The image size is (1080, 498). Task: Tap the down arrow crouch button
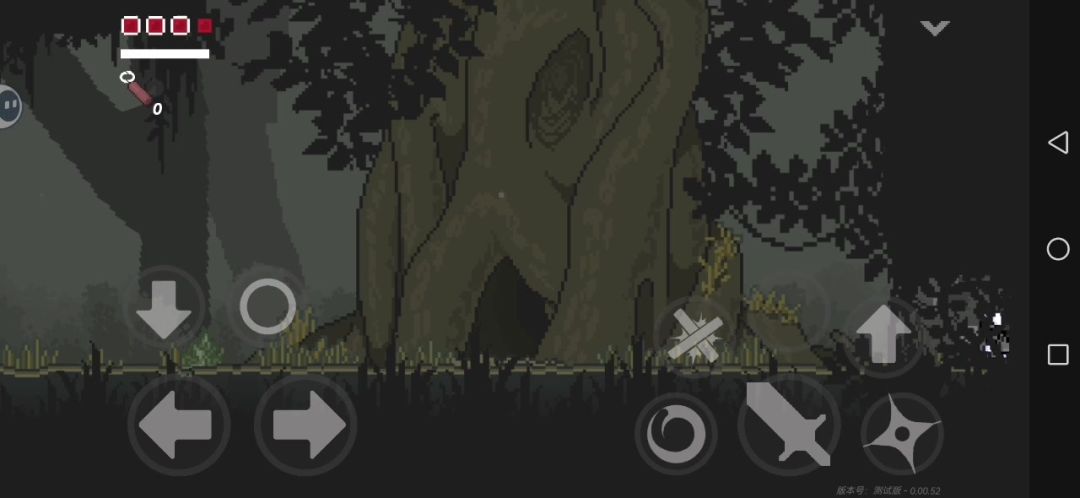[164, 307]
